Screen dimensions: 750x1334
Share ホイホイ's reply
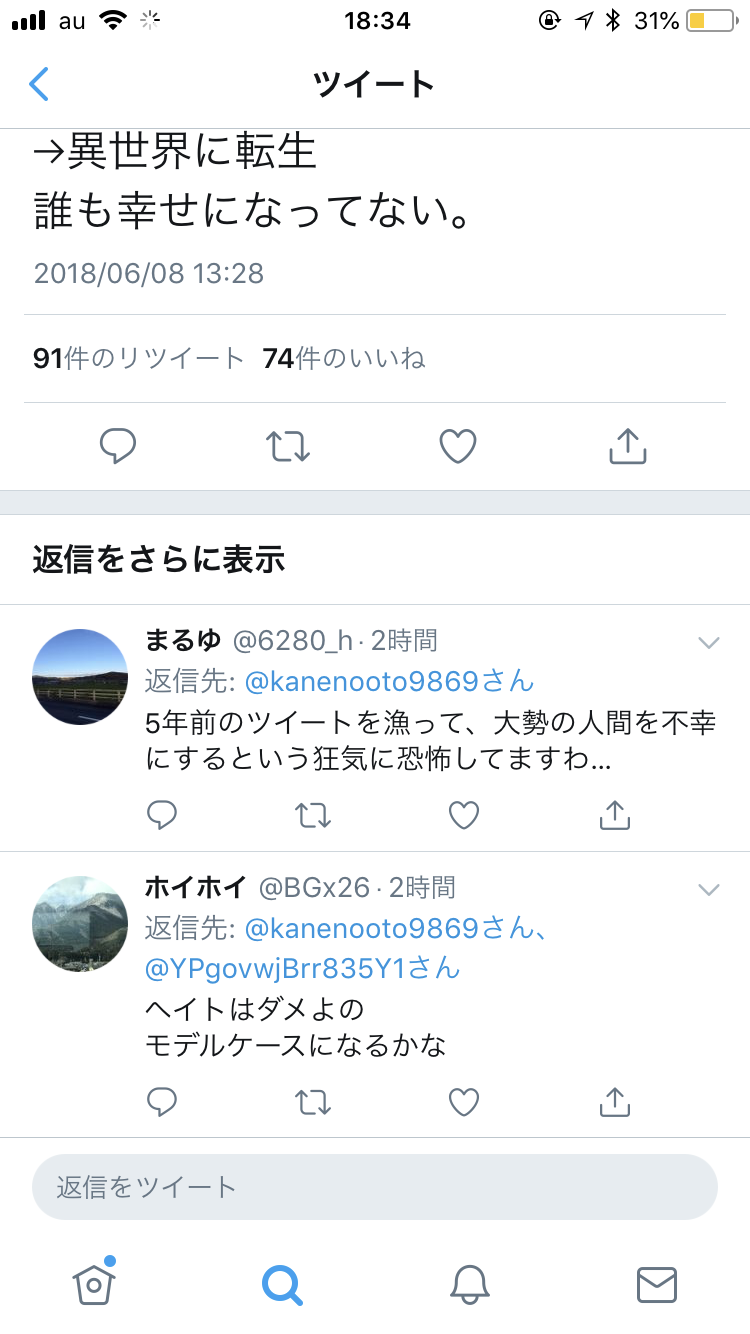click(614, 1102)
